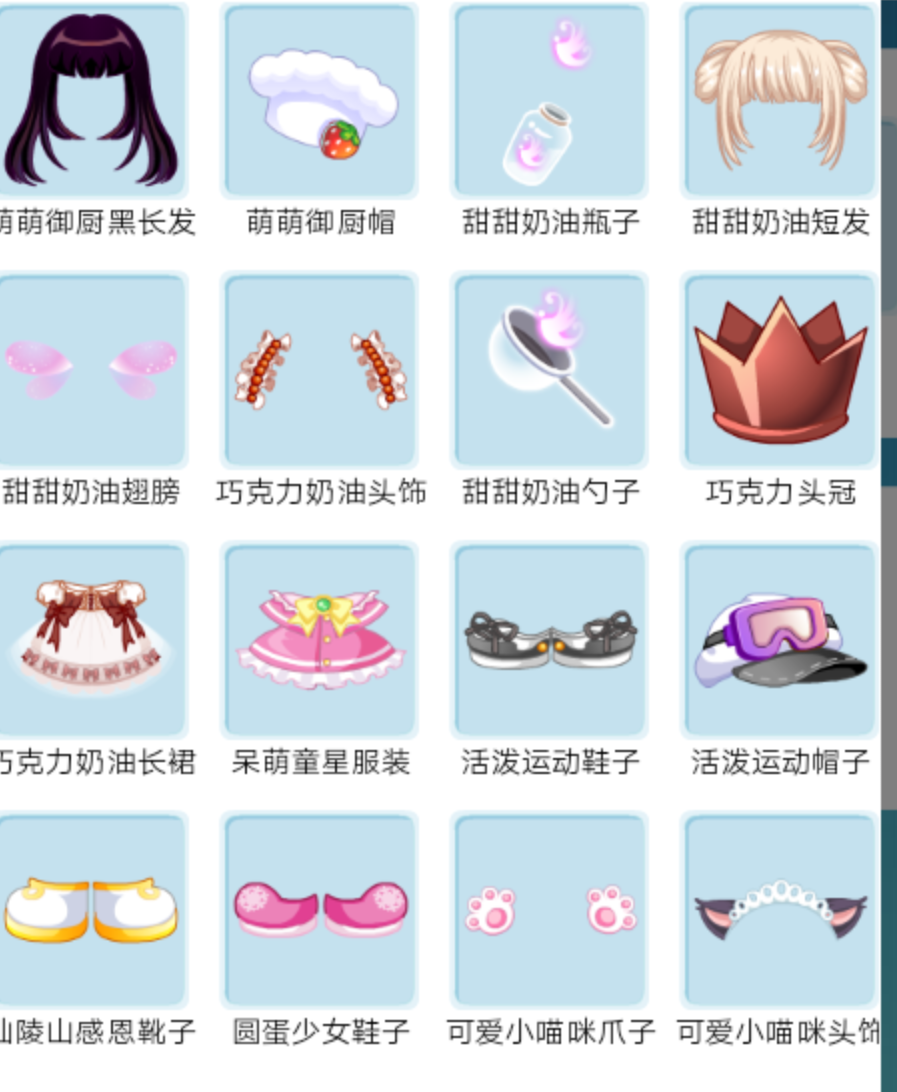
Task: Choose the 圆蛋少女鞋子 pink shoes
Action: (320, 910)
